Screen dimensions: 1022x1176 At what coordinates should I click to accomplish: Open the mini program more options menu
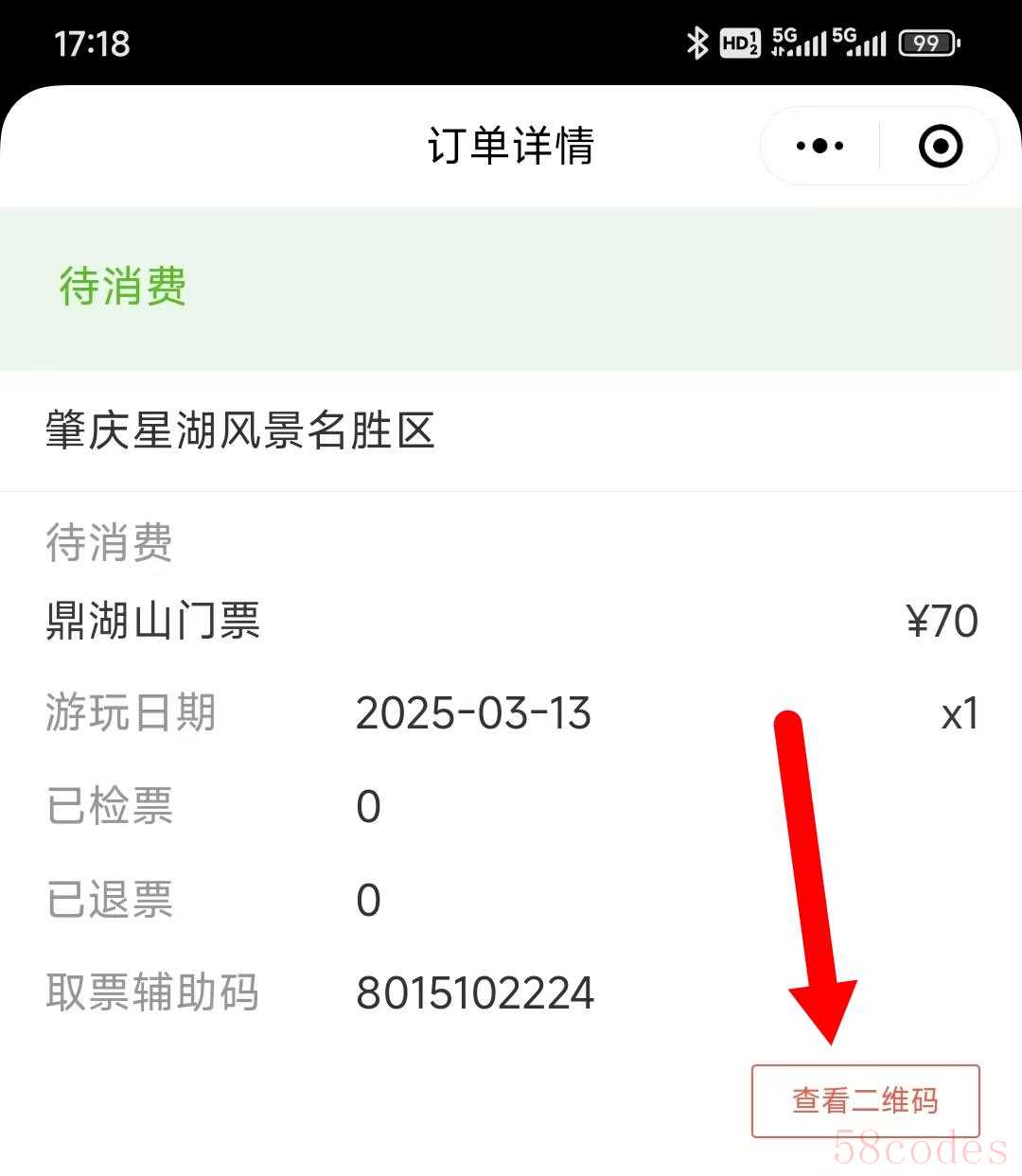pos(819,146)
